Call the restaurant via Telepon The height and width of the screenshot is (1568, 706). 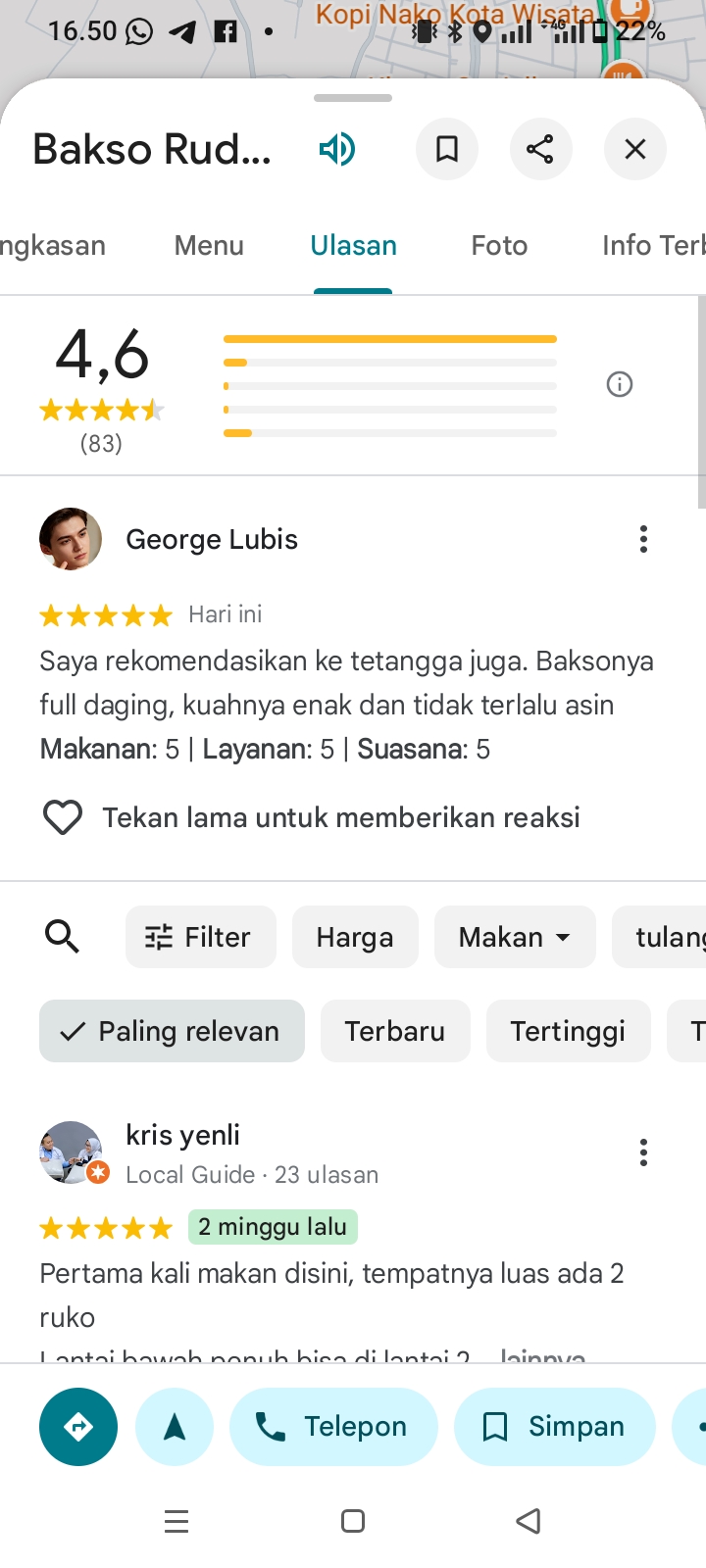tap(333, 1427)
